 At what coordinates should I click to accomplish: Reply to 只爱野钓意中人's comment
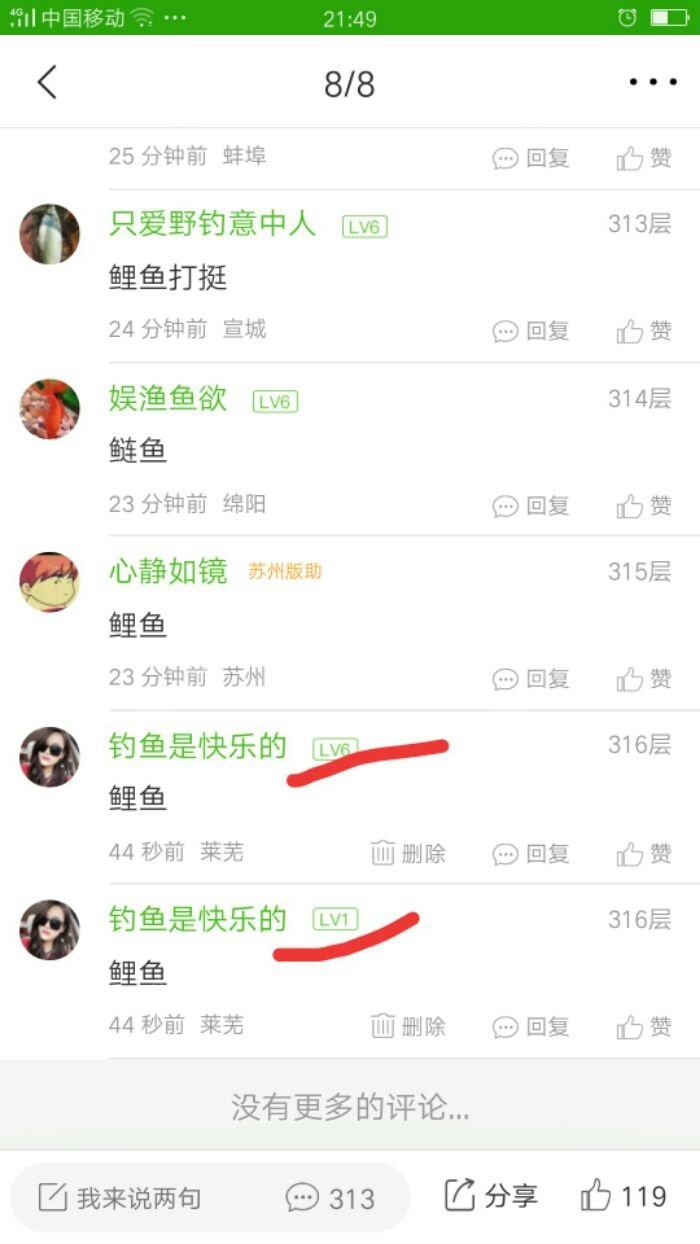[x=531, y=331]
